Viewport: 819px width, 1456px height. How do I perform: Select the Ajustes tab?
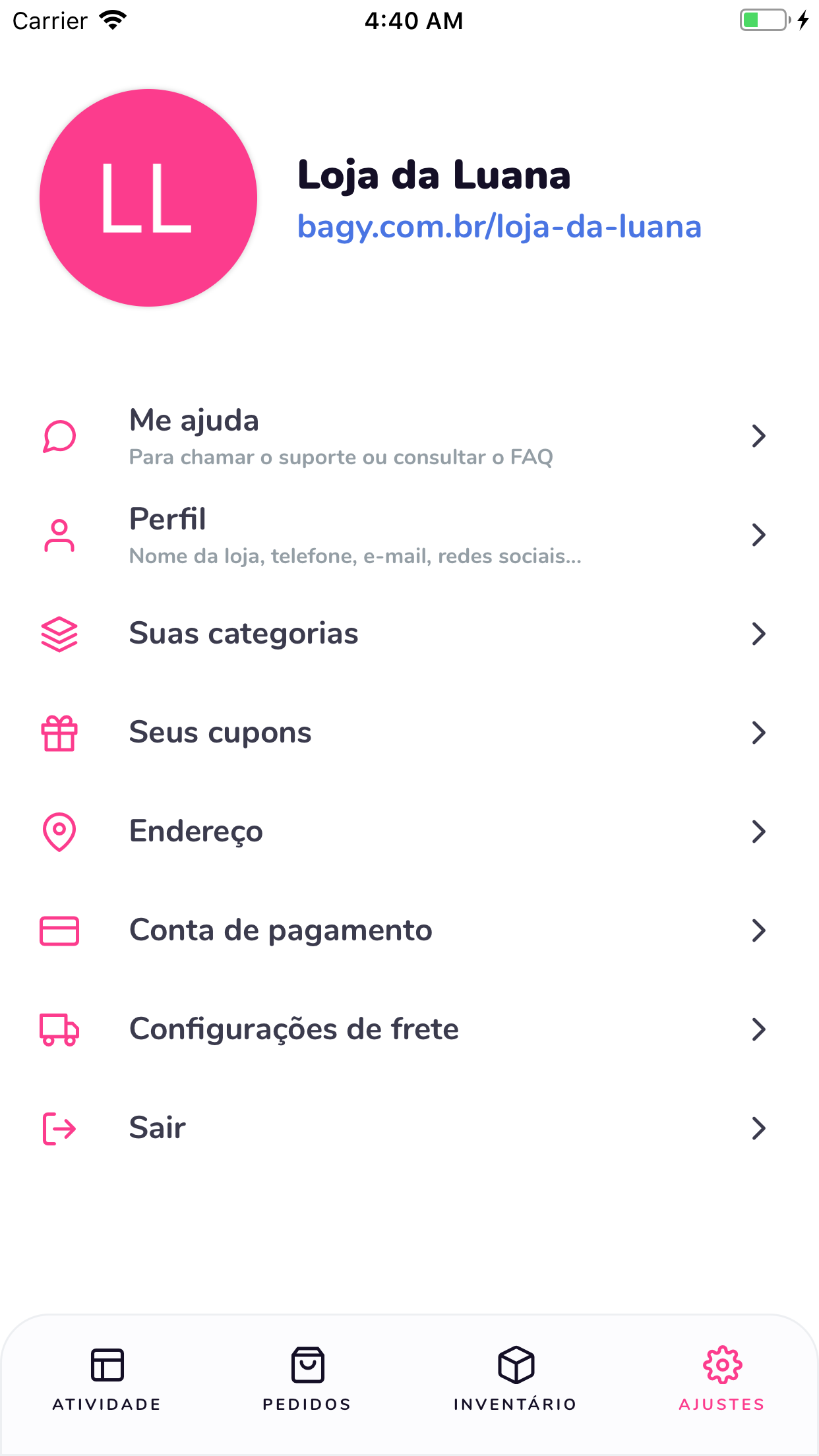(x=722, y=1378)
